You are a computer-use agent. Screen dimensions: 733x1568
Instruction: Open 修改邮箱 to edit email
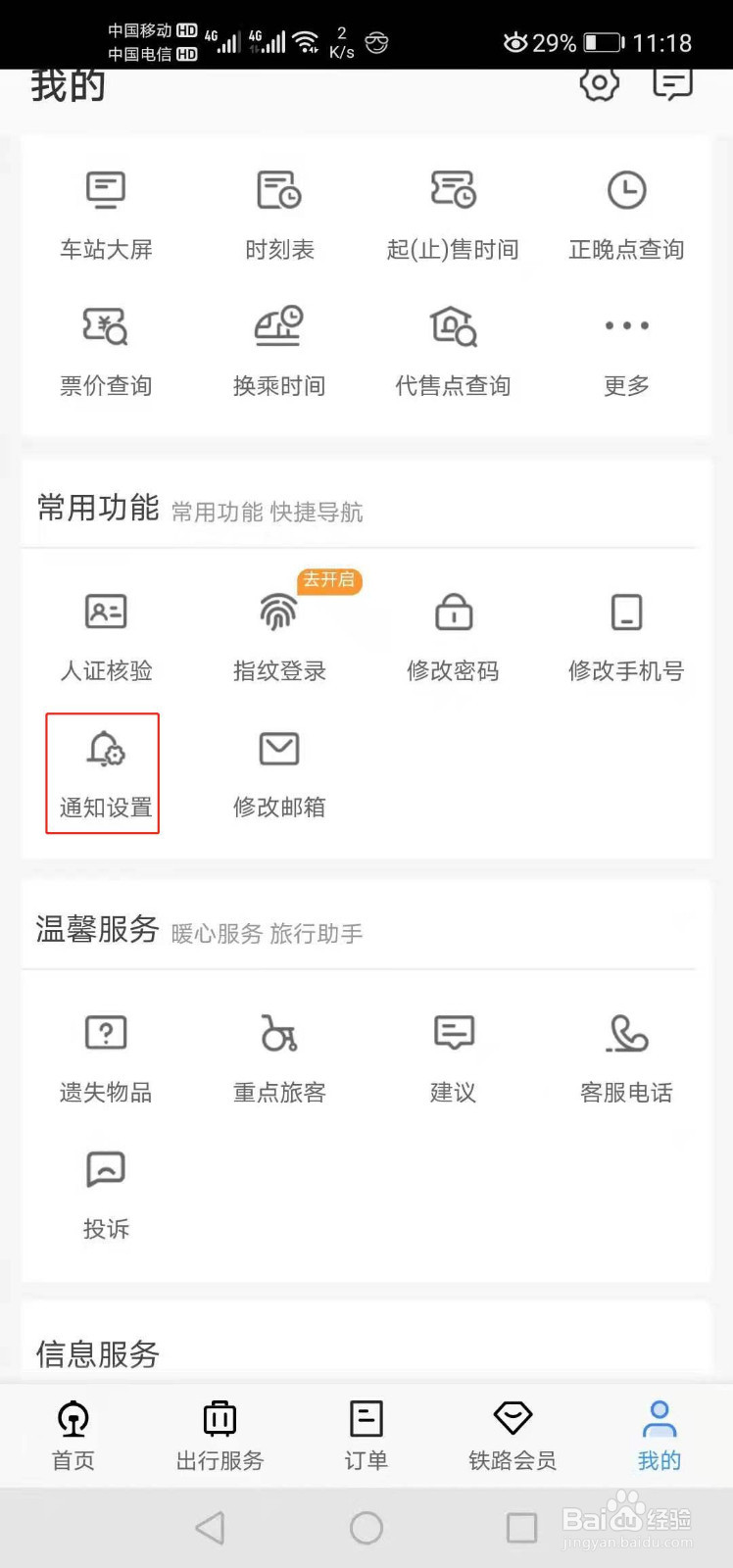pyautogui.click(x=278, y=772)
